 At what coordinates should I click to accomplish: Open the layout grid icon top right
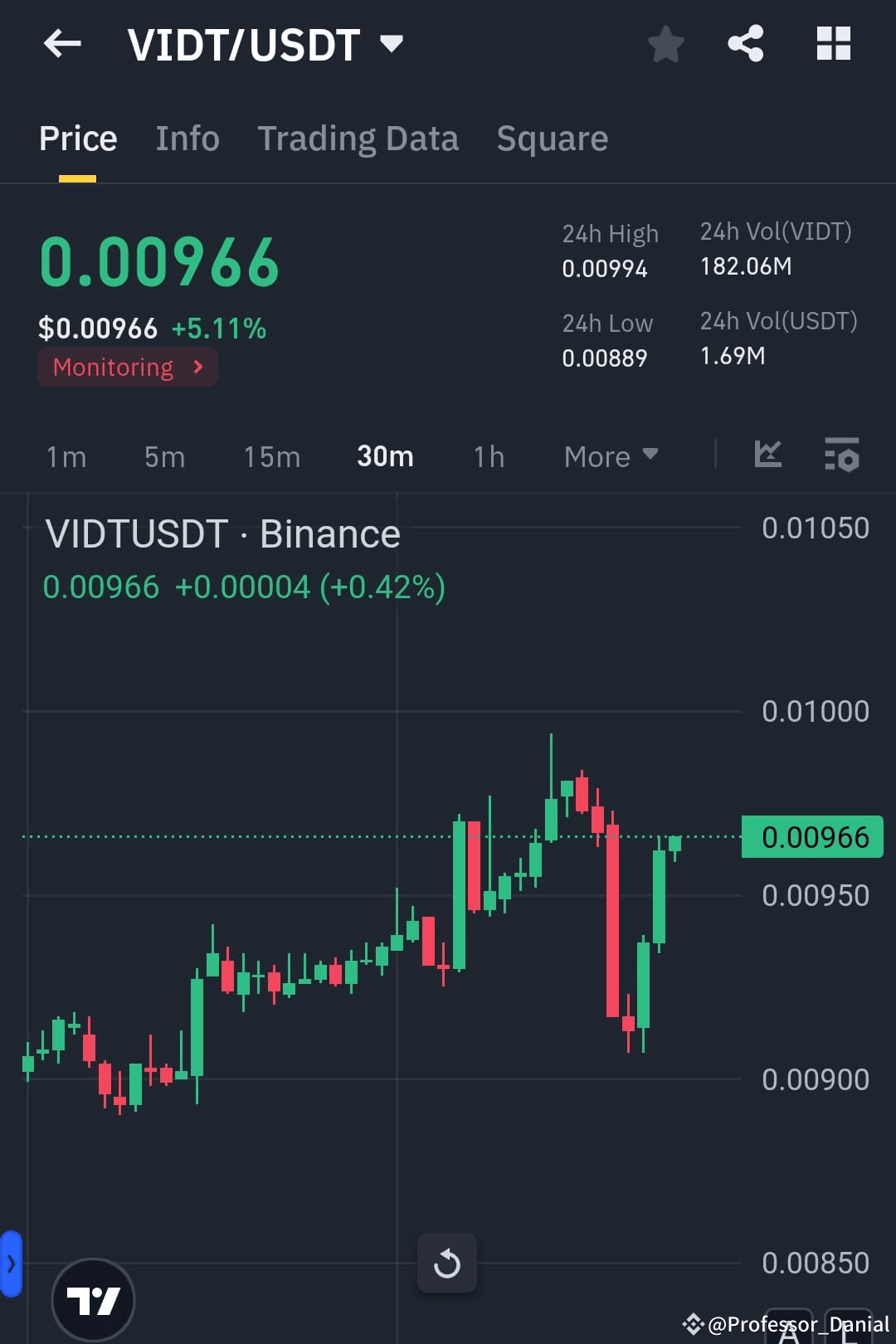coord(834,44)
